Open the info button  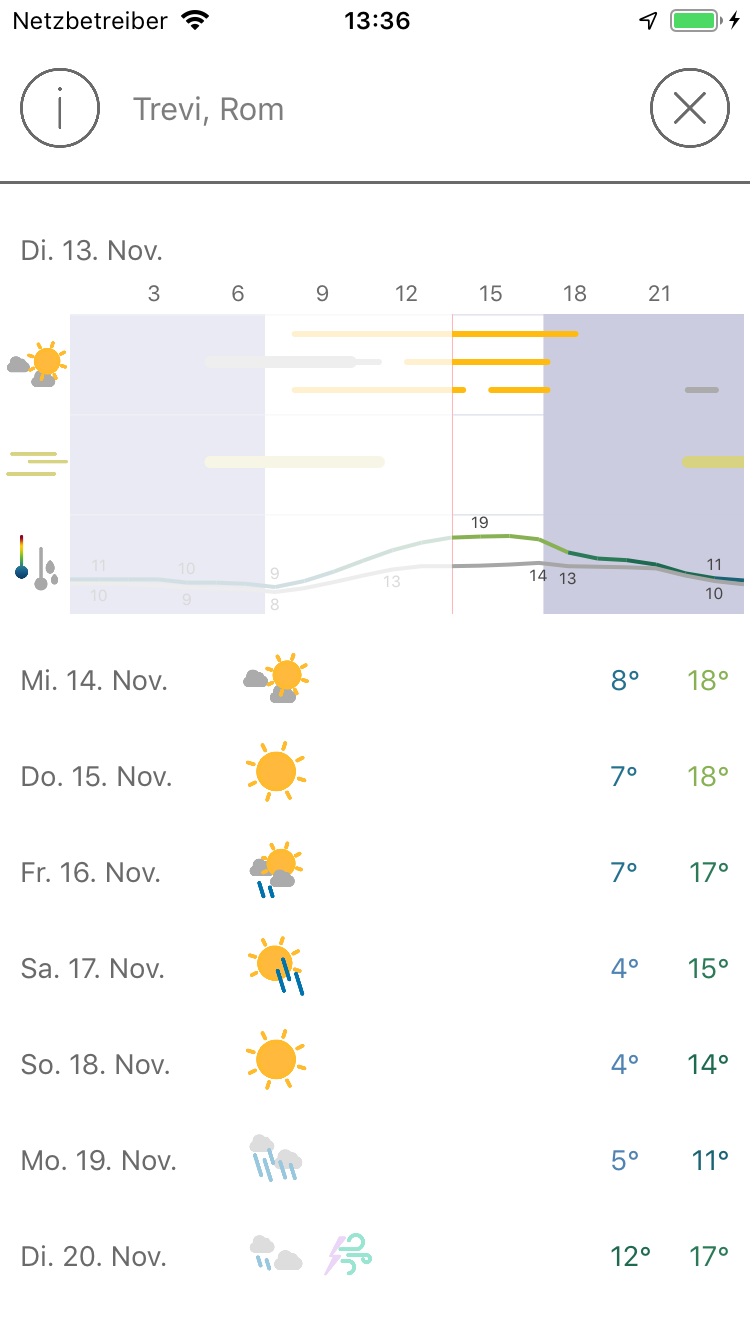coord(60,108)
